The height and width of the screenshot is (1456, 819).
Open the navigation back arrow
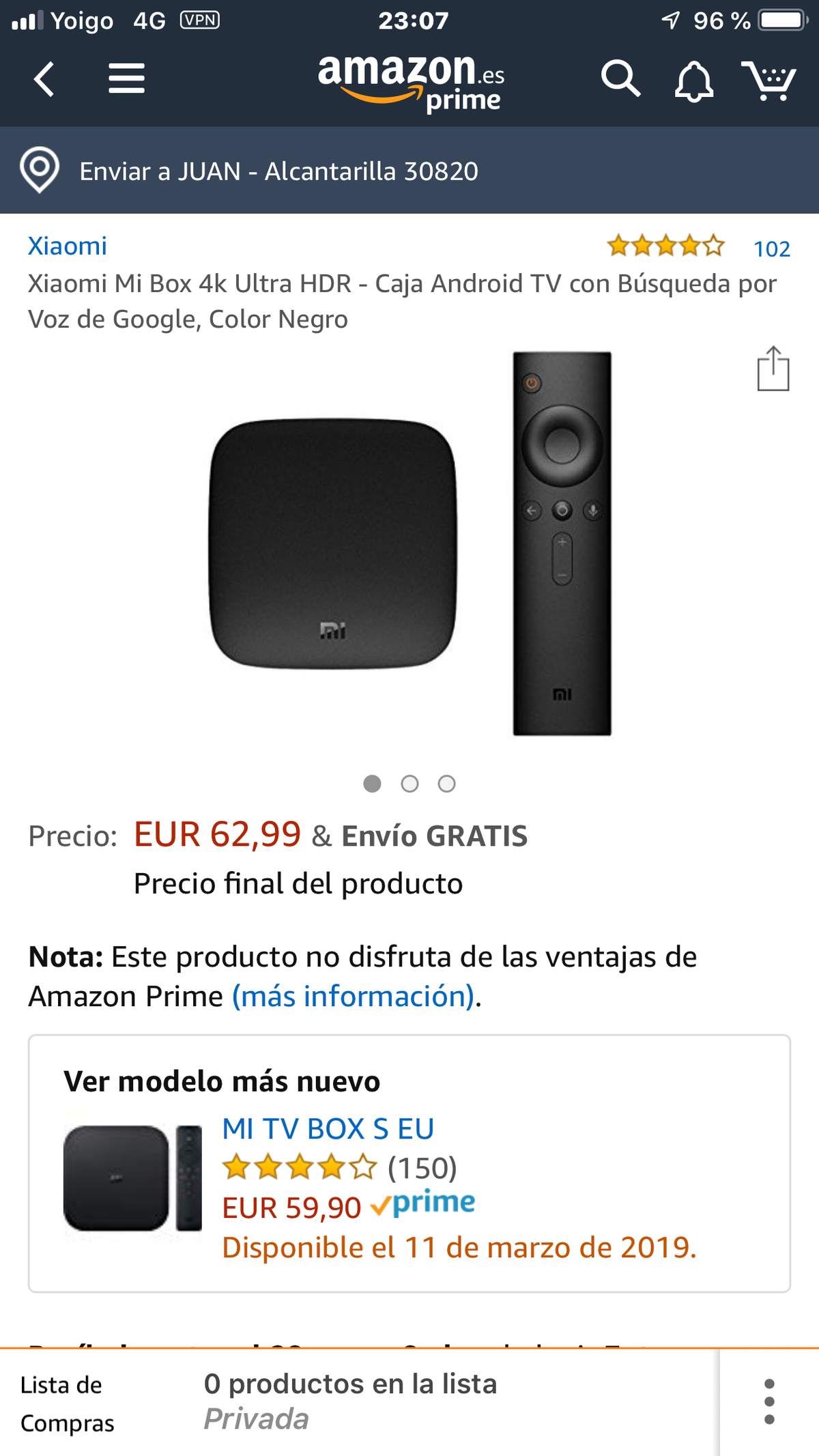coord(43,78)
